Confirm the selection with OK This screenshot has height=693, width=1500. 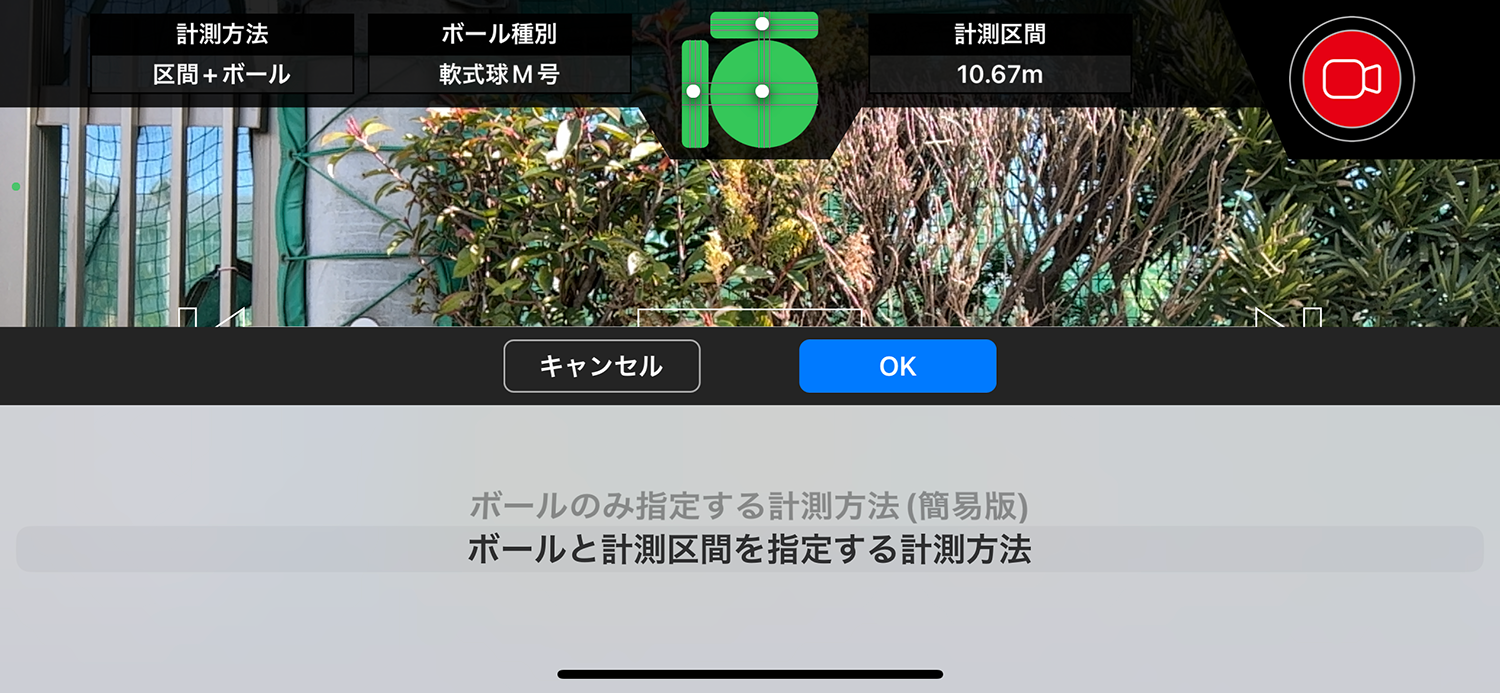(x=897, y=366)
